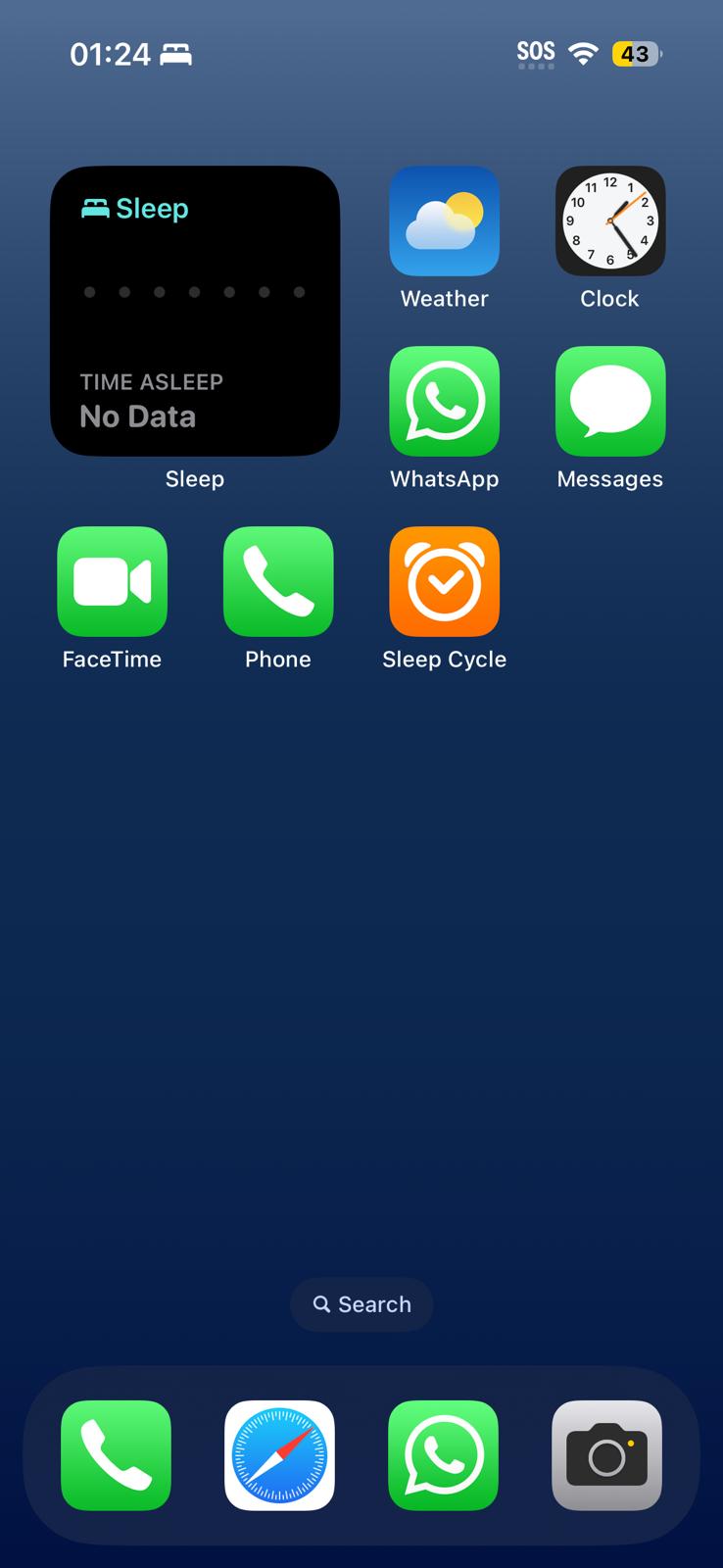Screen dimensions: 723x1568
Task: Launch the Weather app
Action: pos(444,221)
